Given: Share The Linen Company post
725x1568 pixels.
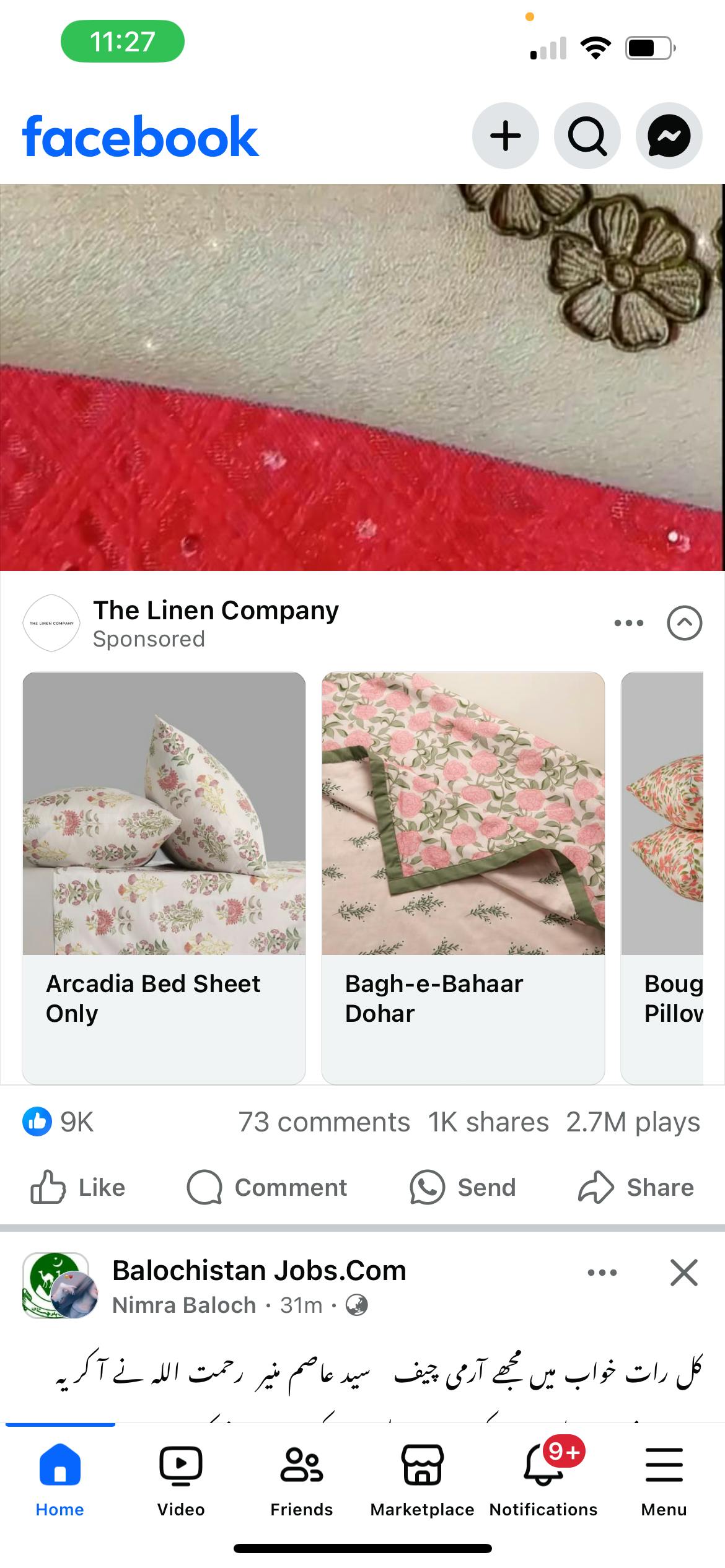Looking at the screenshot, I should 636,1188.
